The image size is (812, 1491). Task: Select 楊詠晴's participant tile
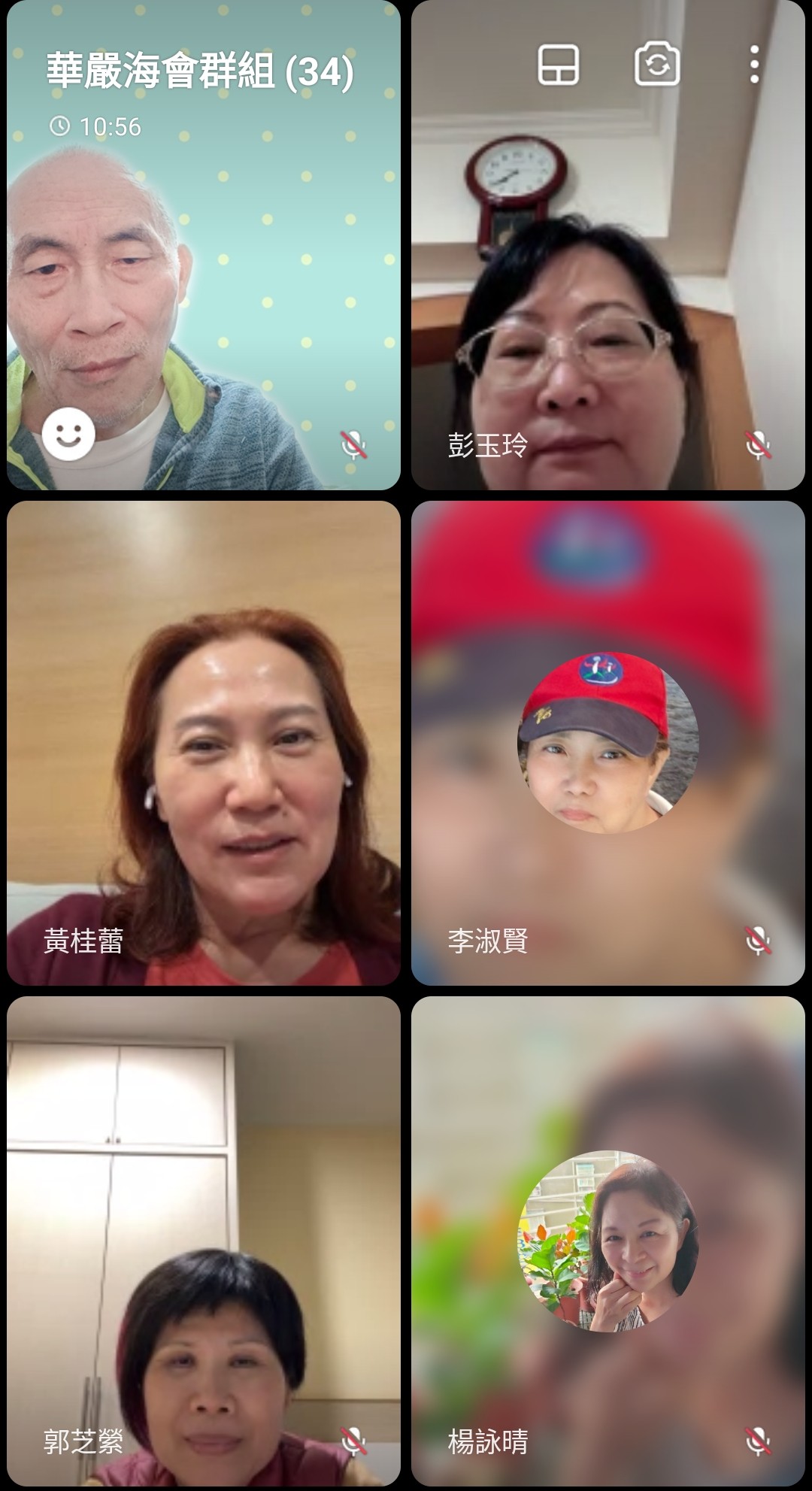pos(607,1241)
